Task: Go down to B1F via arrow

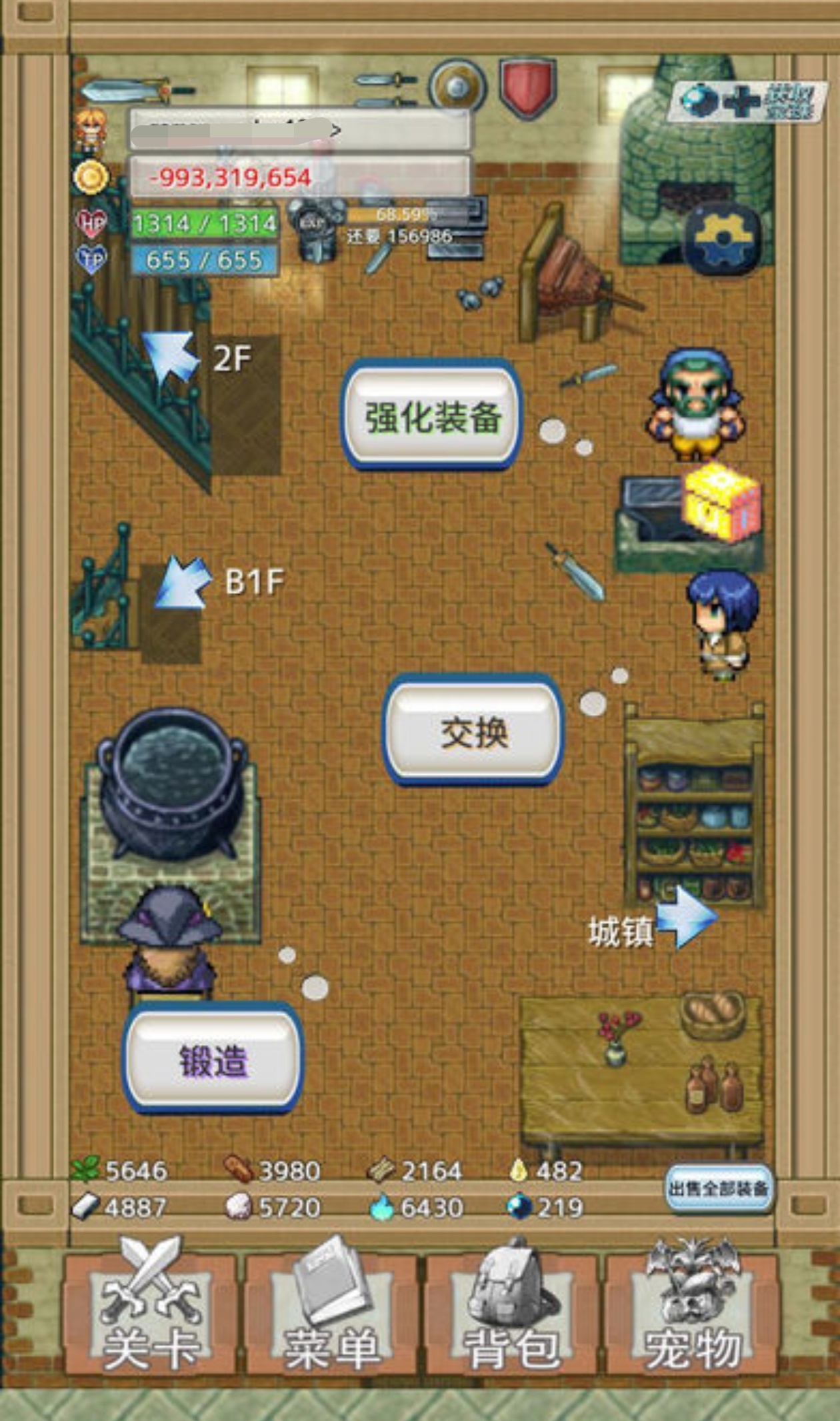Action: tap(182, 582)
